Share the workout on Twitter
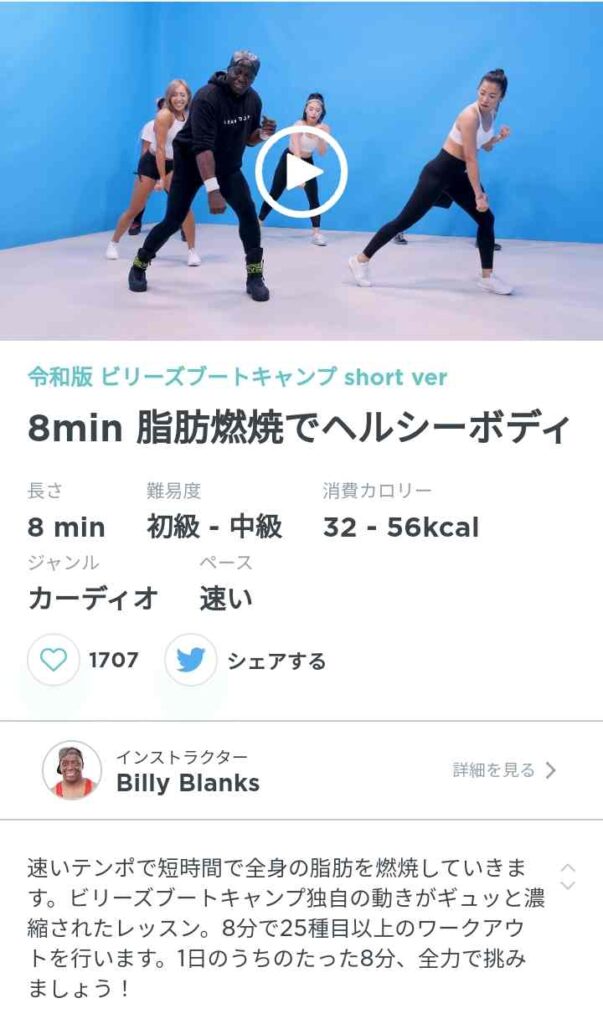Image resolution: width=603 pixels, height=1024 pixels. tap(191, 660)
